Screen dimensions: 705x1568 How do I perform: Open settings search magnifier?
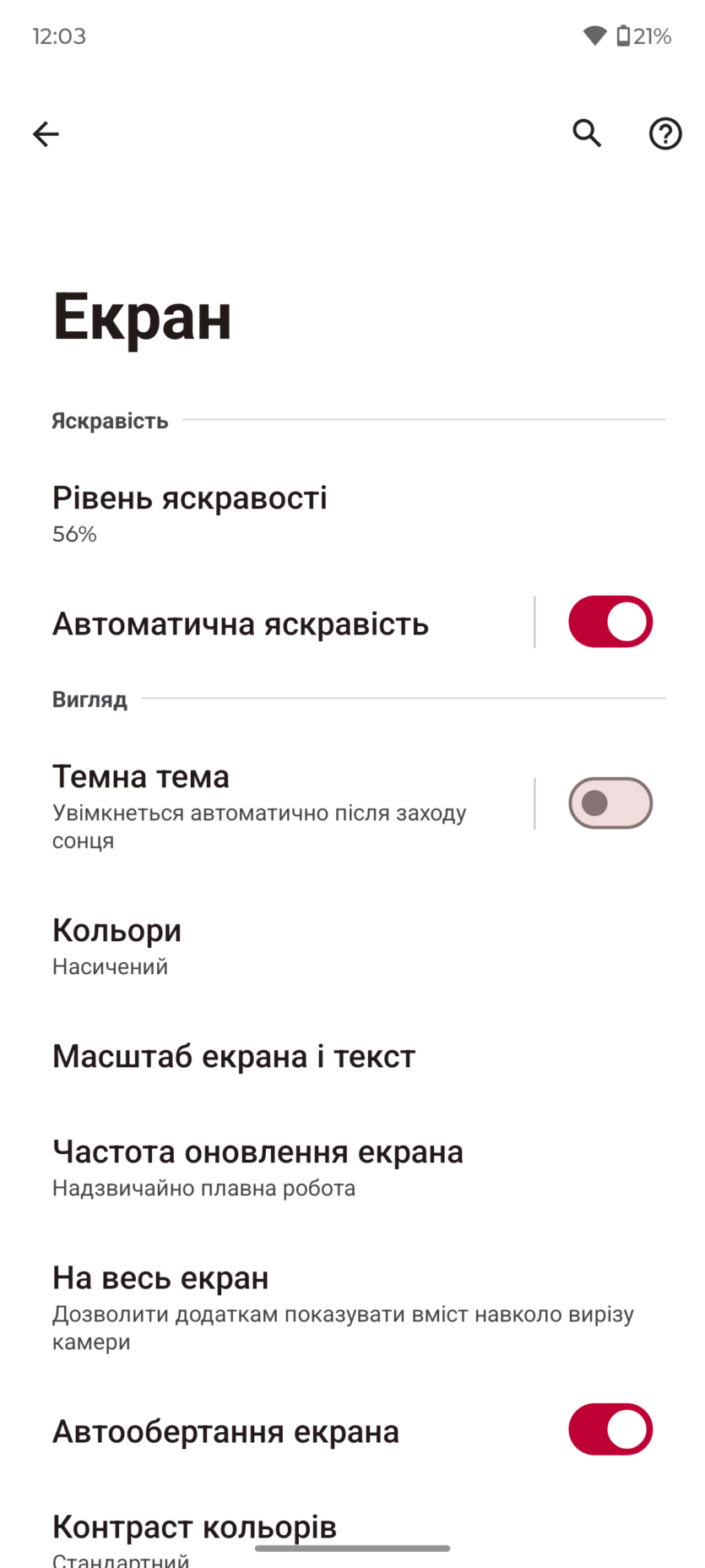pos(587,133)
